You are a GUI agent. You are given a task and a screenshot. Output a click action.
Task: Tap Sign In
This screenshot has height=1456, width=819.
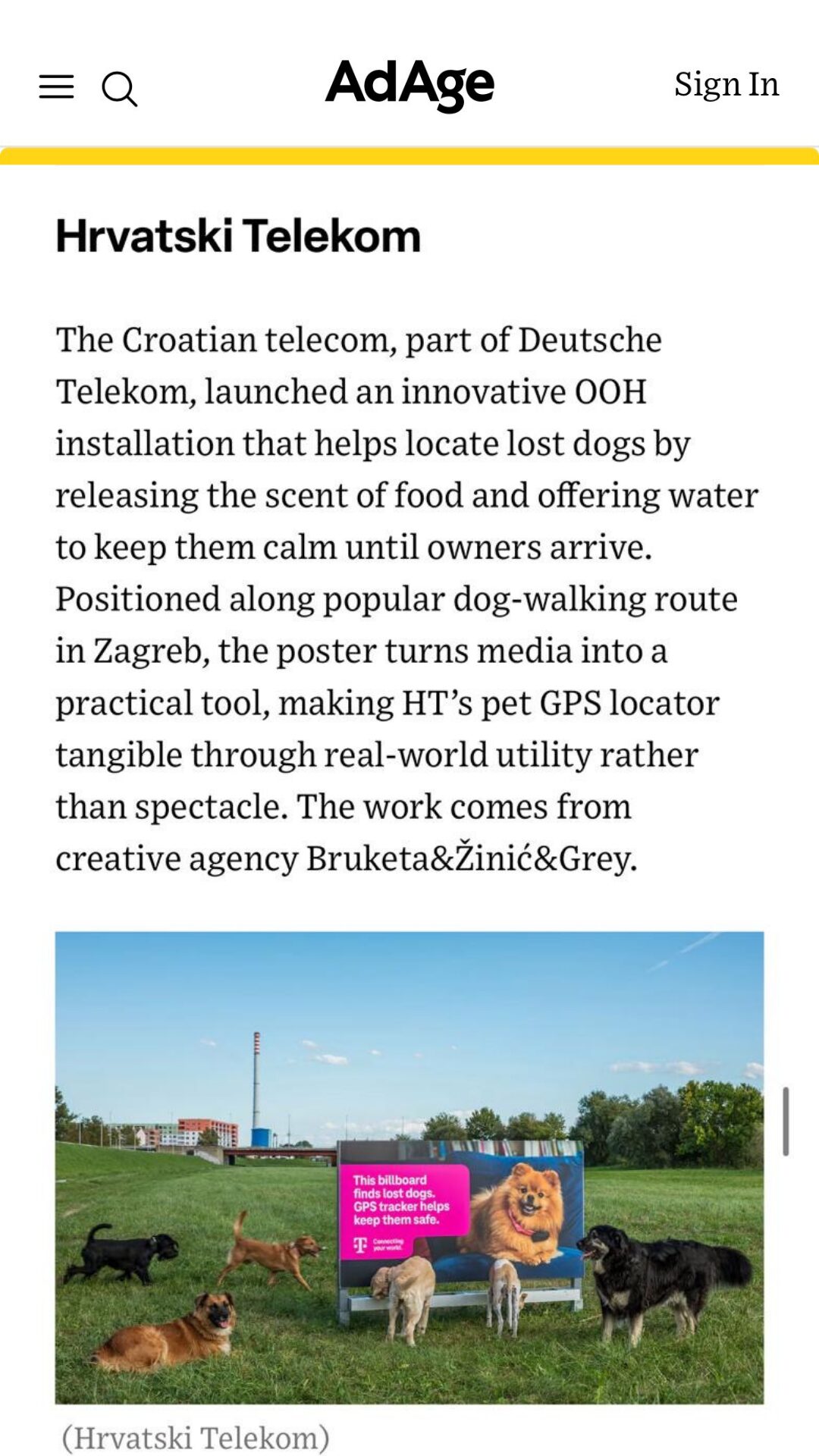pyautogui.click(x=726, y=84)
